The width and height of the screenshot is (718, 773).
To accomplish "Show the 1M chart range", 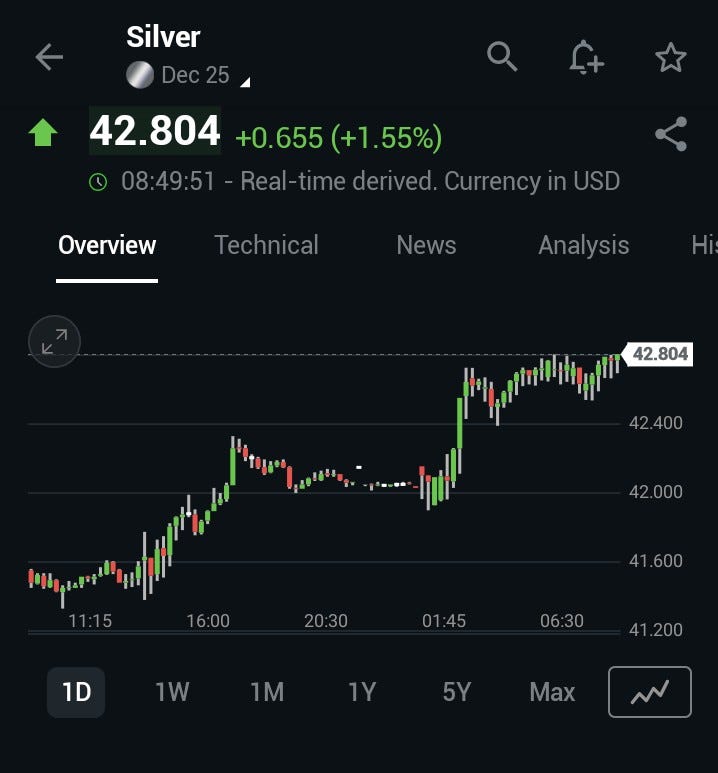I will click(x=267, y=692).
